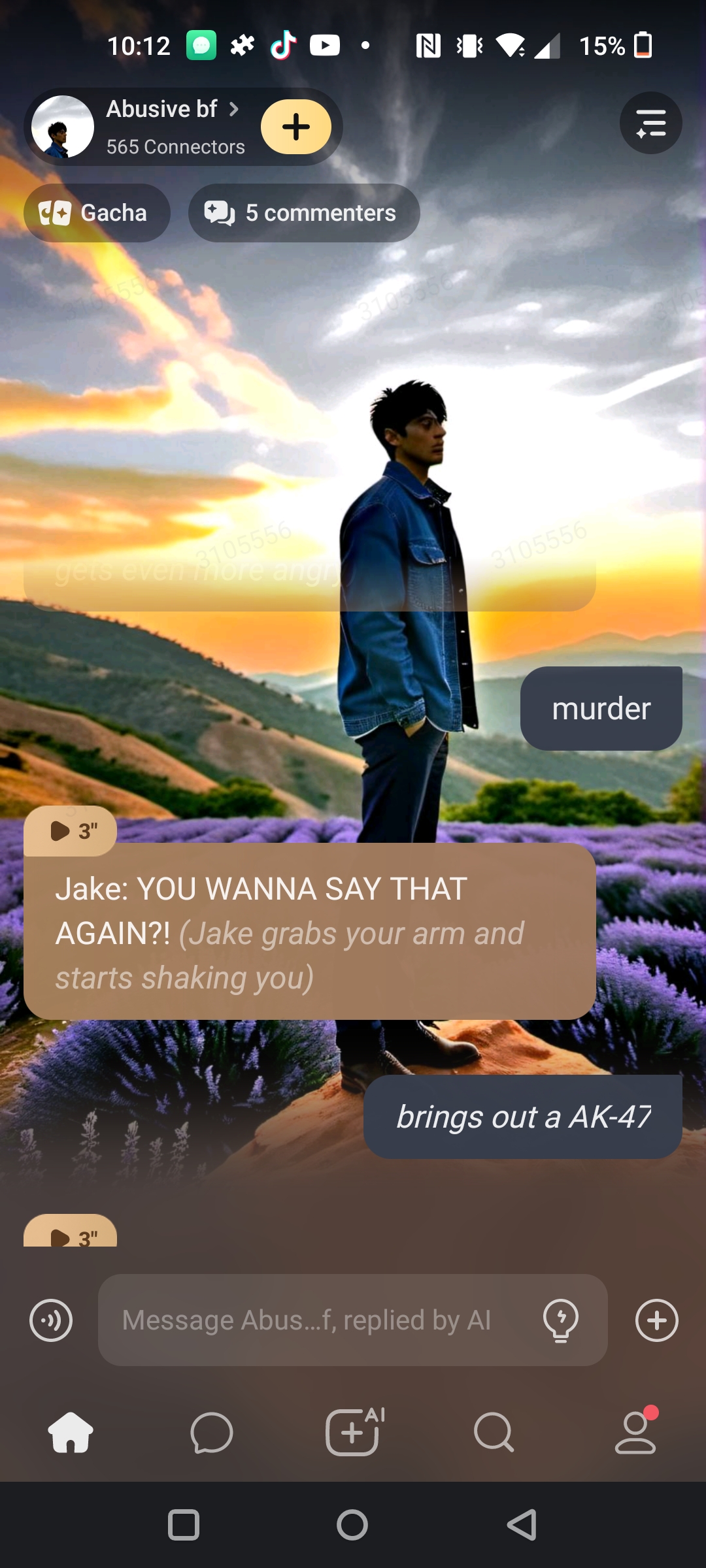Open the system recent apps view
This screenshot has height=1568, width=706.
[x=184, y=1526]
